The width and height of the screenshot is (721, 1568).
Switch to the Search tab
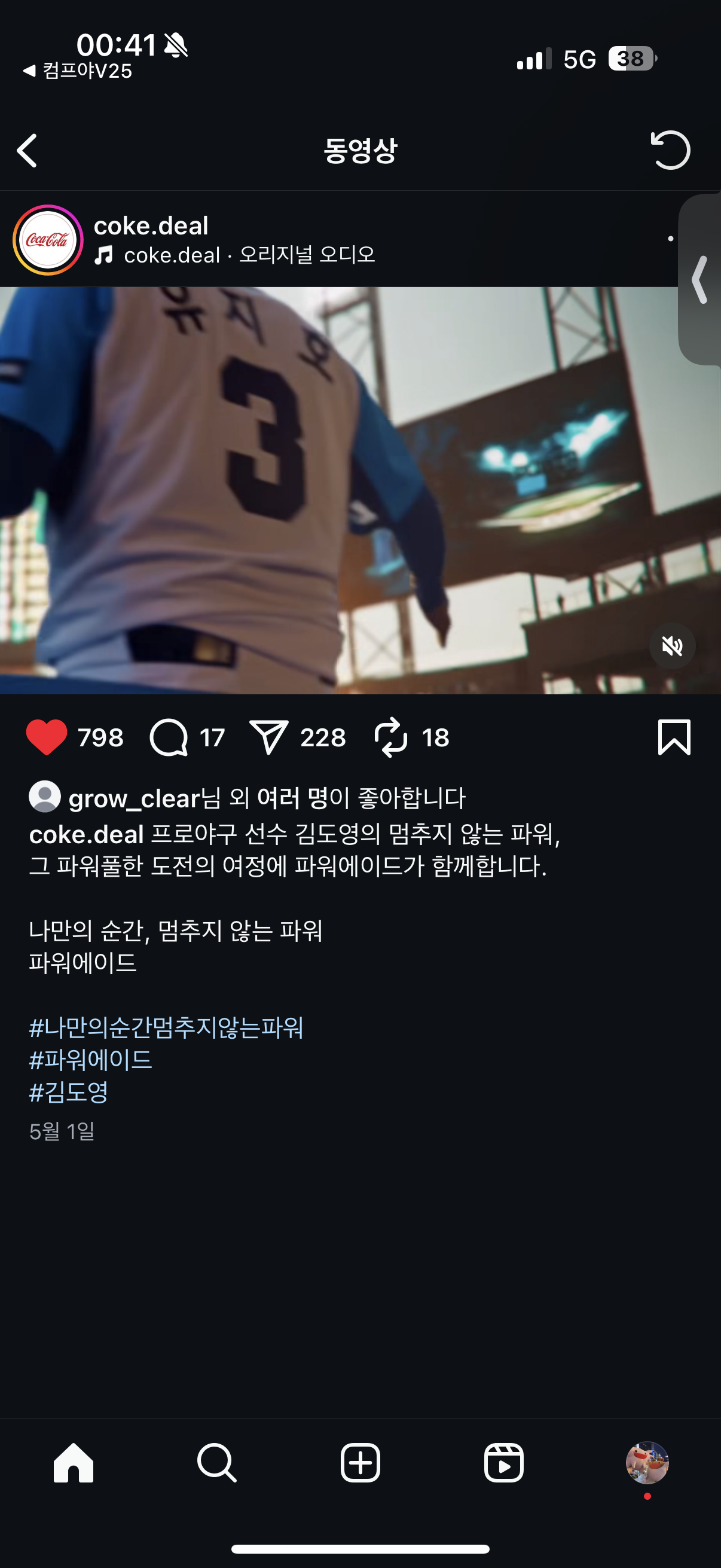pos(216,1462)
